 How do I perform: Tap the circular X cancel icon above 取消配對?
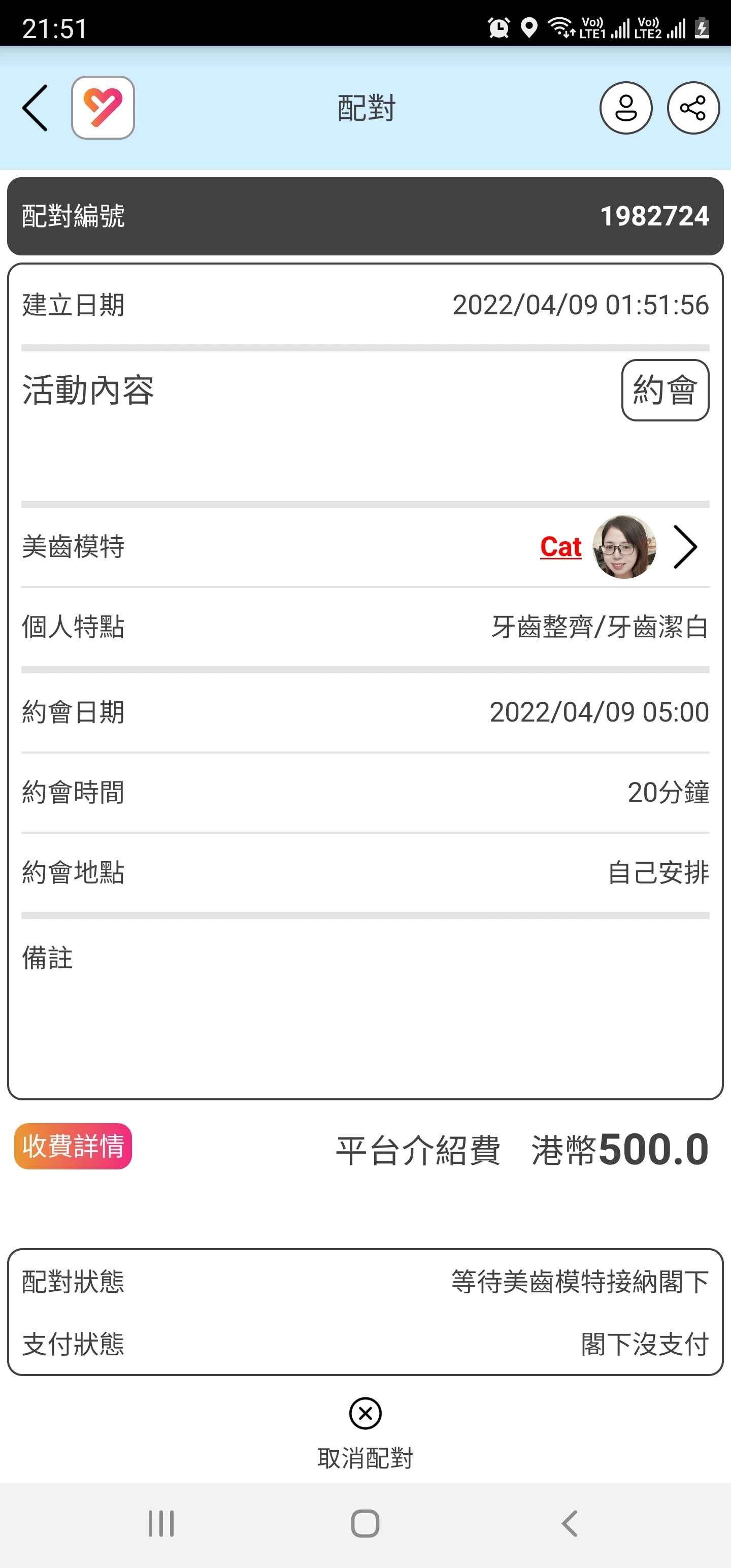(364, 1414)
